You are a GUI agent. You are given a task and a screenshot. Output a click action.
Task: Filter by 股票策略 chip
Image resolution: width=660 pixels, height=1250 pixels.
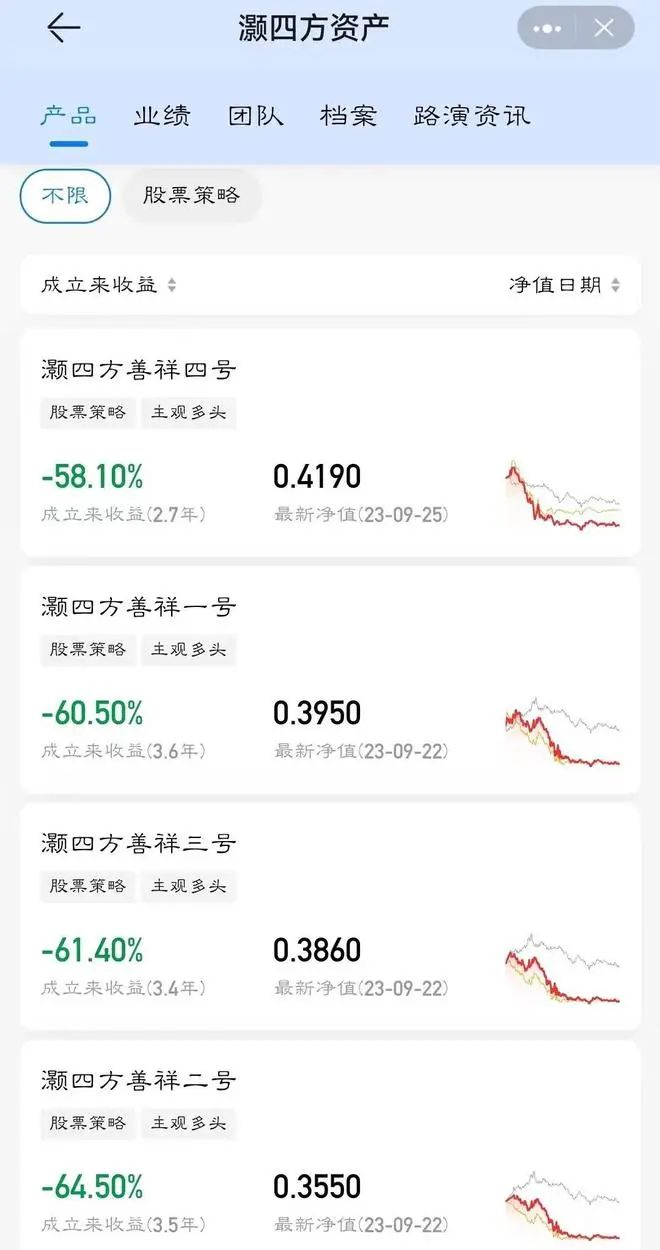[x=192, y=195]
